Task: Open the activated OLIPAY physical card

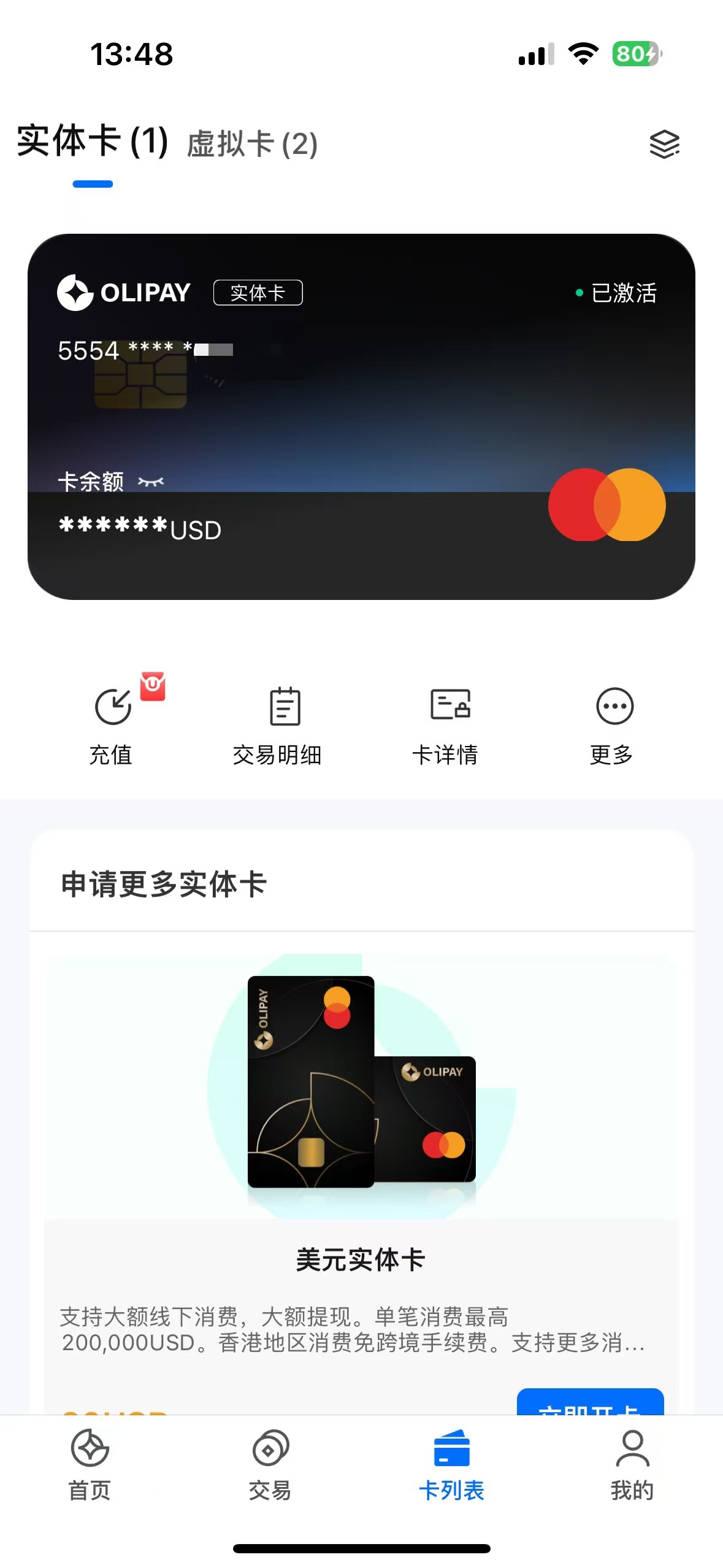Action: [x=361, y=417]
